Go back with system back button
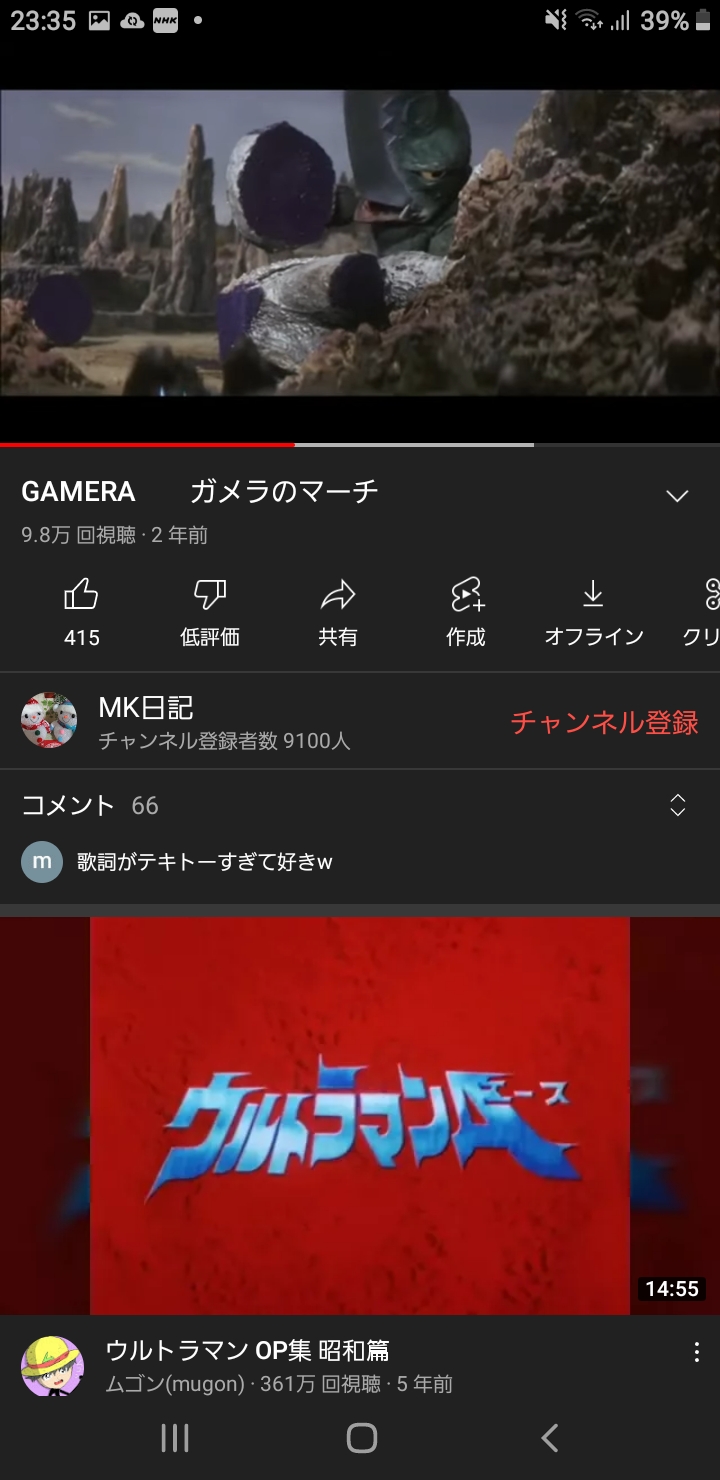 (x=549, y=1438)
